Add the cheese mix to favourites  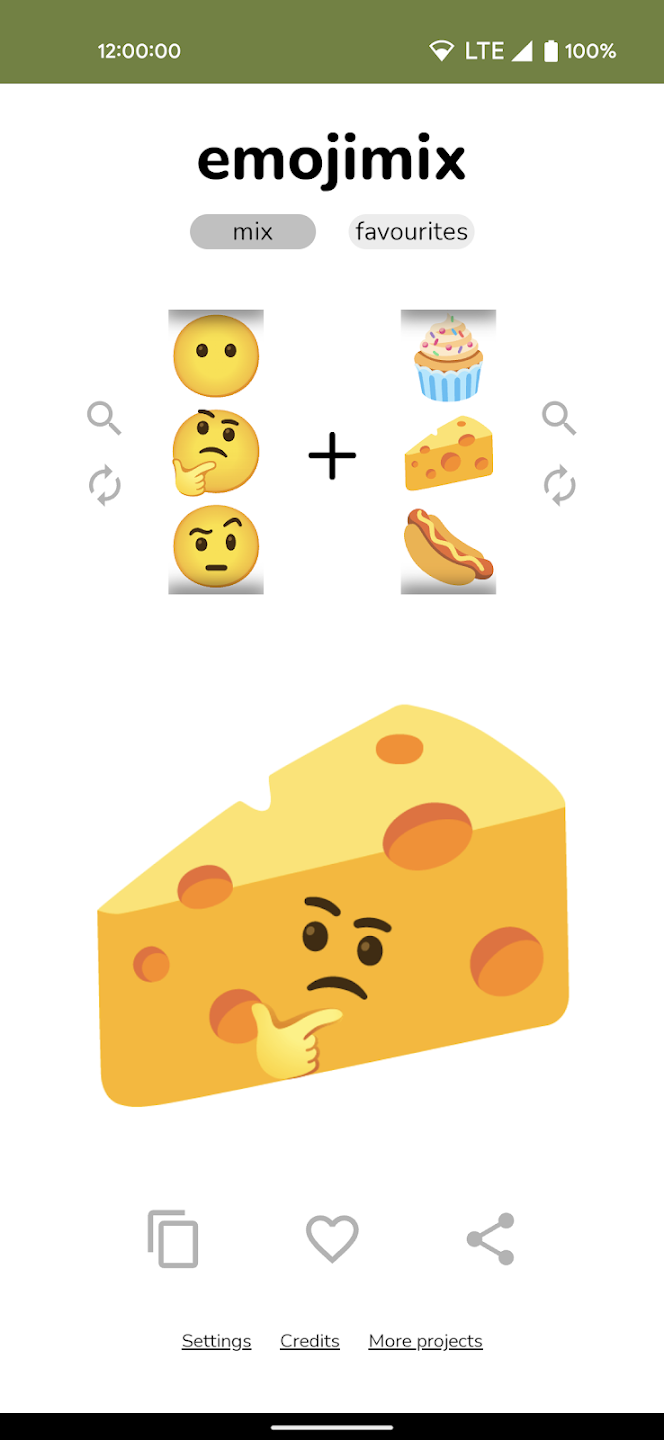(x=332, y=1239)
